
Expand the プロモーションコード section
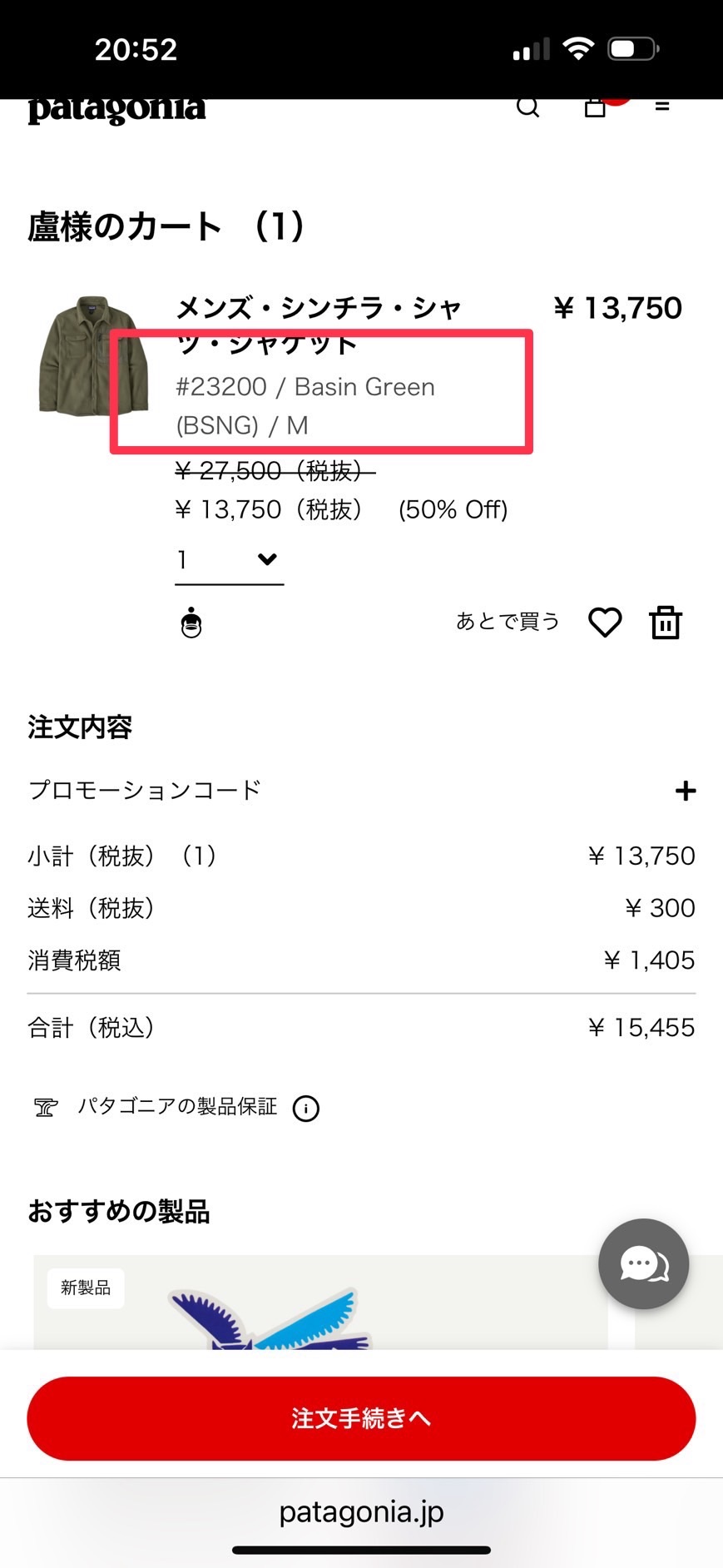685,791
